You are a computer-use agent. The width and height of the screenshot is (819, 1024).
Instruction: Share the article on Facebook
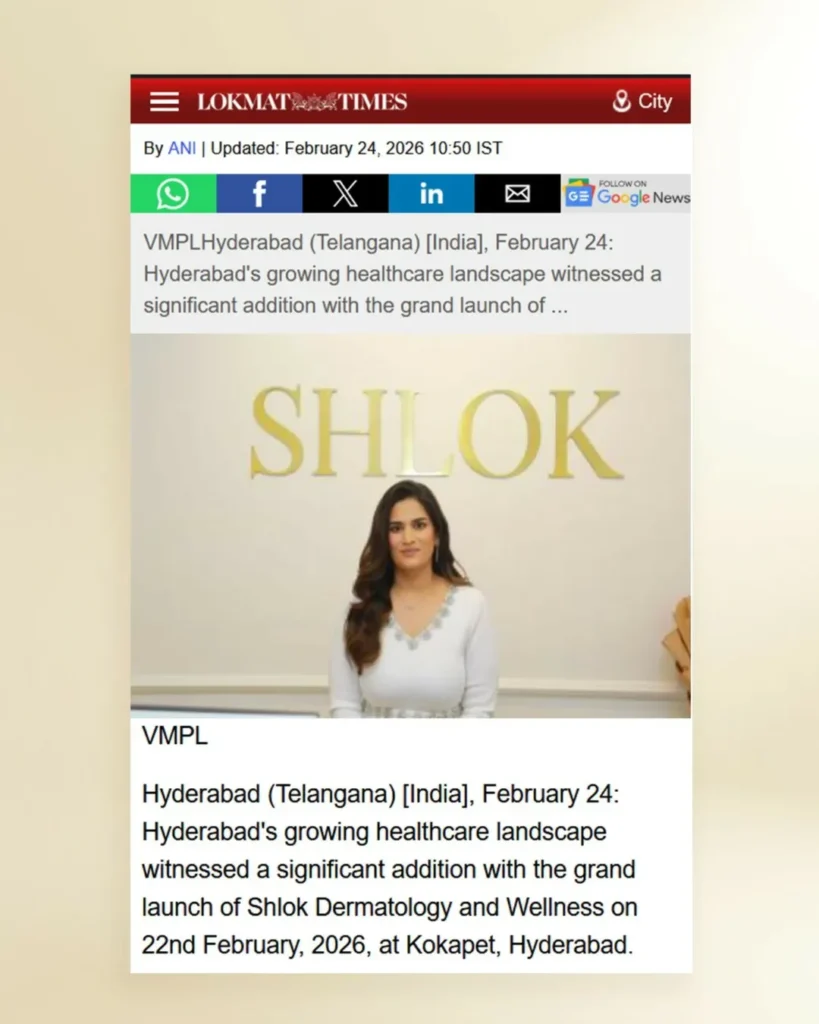(259, 193)
